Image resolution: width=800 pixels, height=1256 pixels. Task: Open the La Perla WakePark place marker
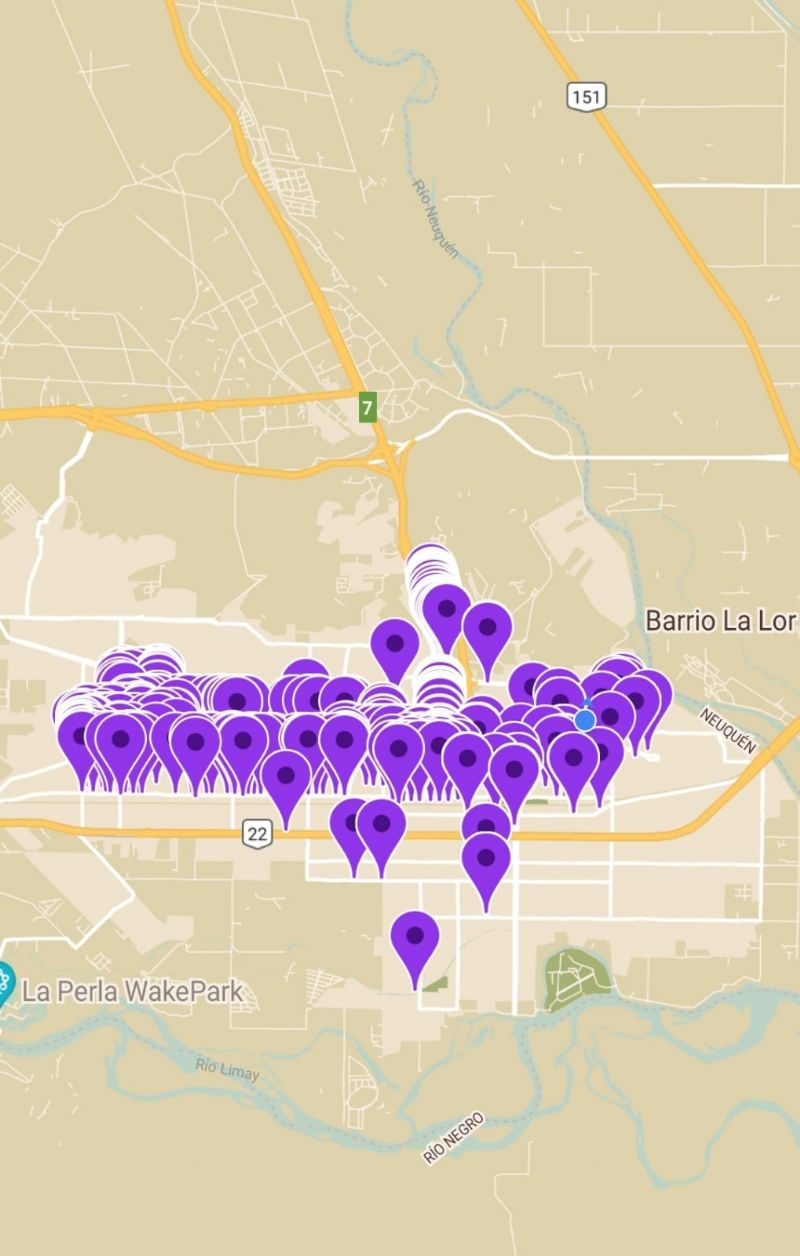(5, 984)
